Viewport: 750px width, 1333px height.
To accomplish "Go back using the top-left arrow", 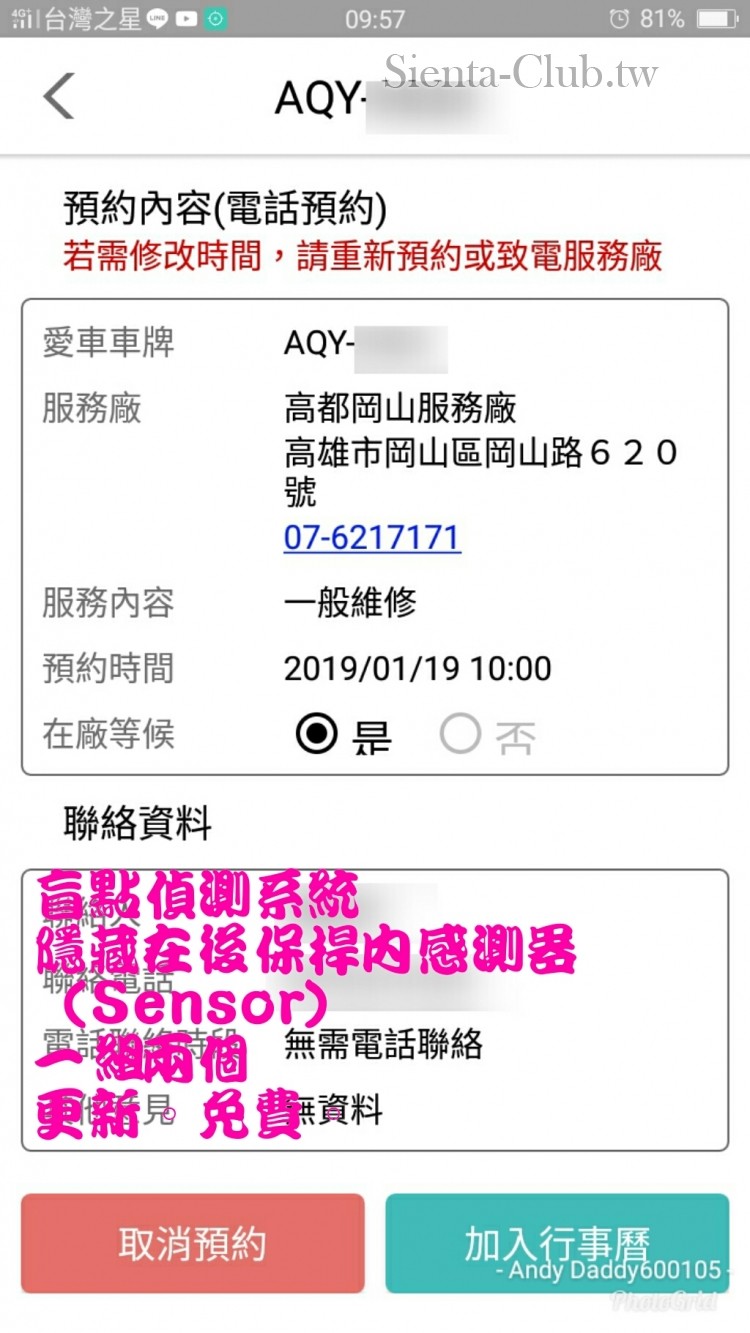I will 59,97.
